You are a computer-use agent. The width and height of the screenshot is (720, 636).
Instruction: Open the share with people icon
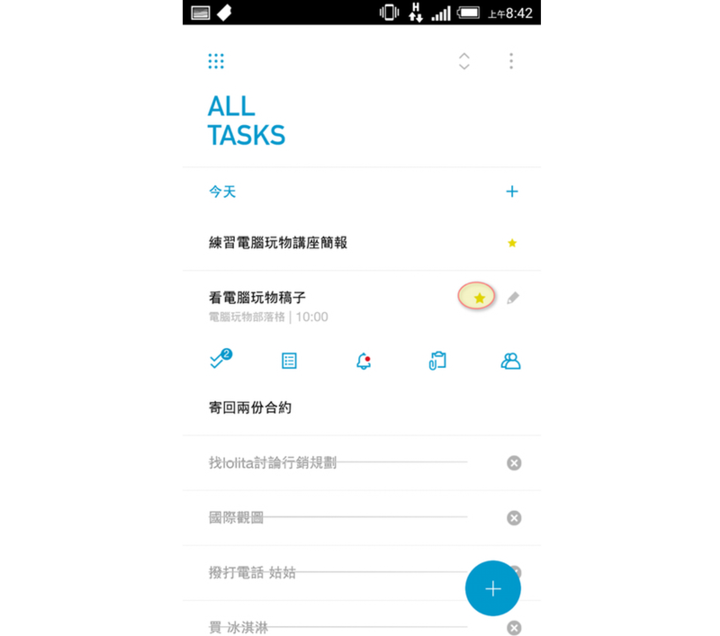[511, 361]
